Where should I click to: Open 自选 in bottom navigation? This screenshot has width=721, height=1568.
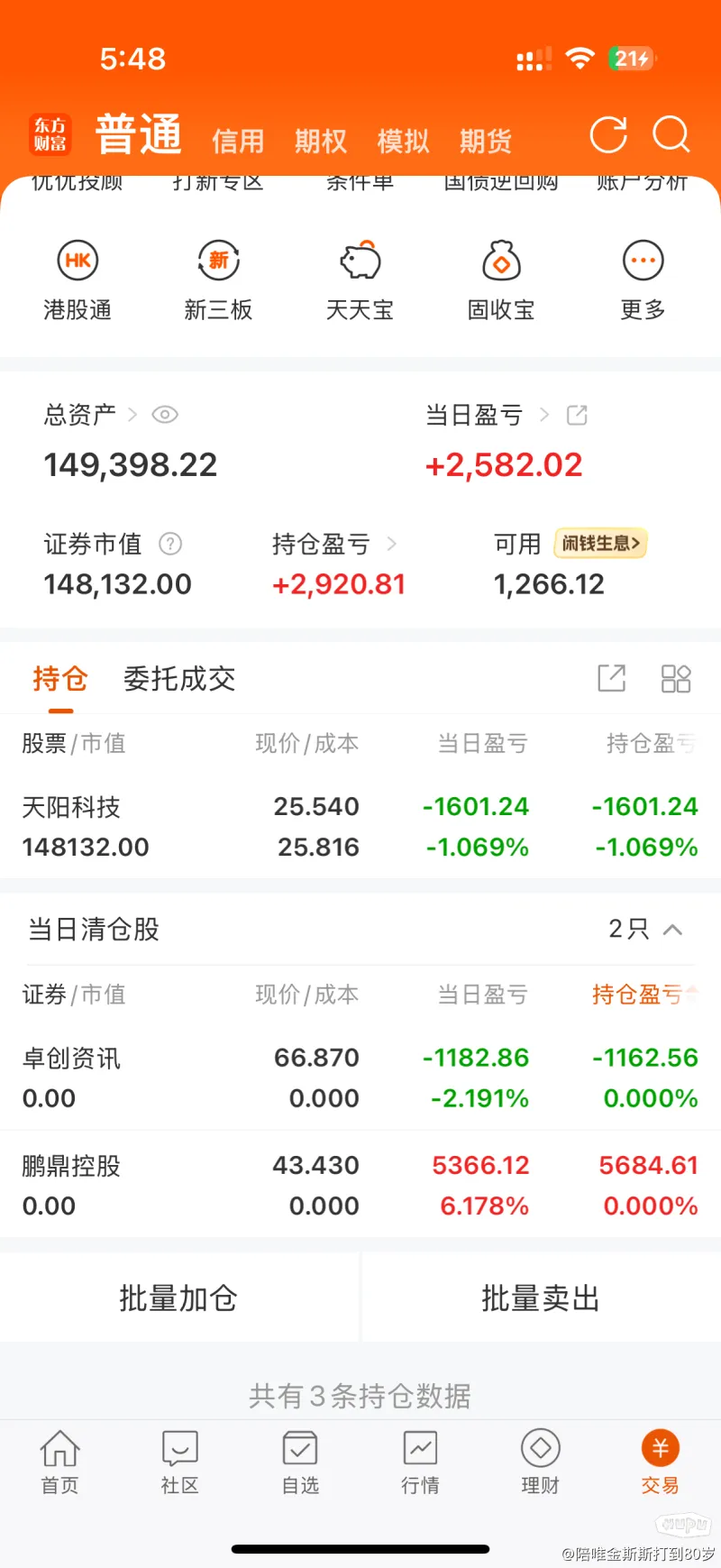300,1463
